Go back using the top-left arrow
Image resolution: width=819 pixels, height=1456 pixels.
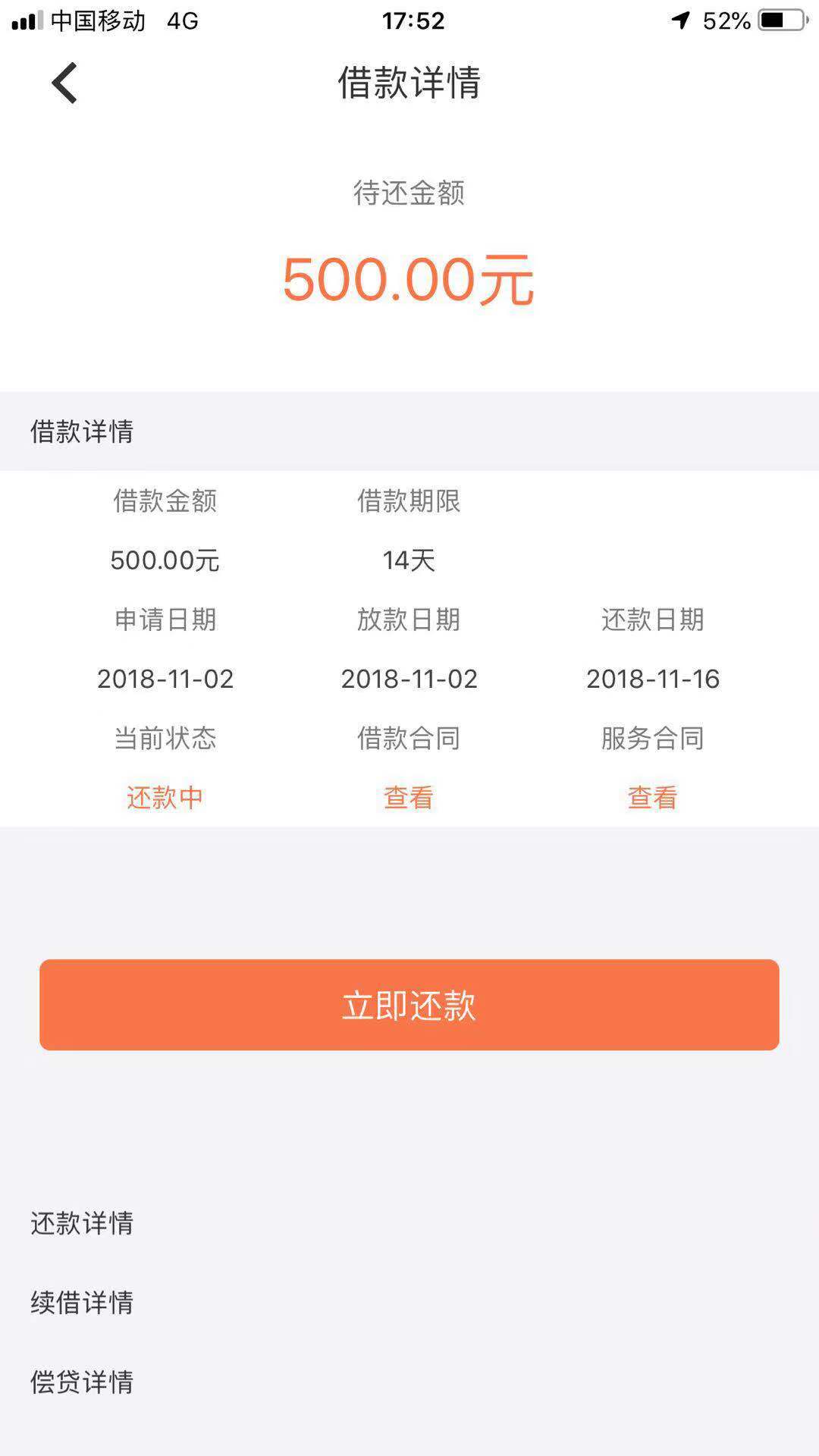pos(64,83)
